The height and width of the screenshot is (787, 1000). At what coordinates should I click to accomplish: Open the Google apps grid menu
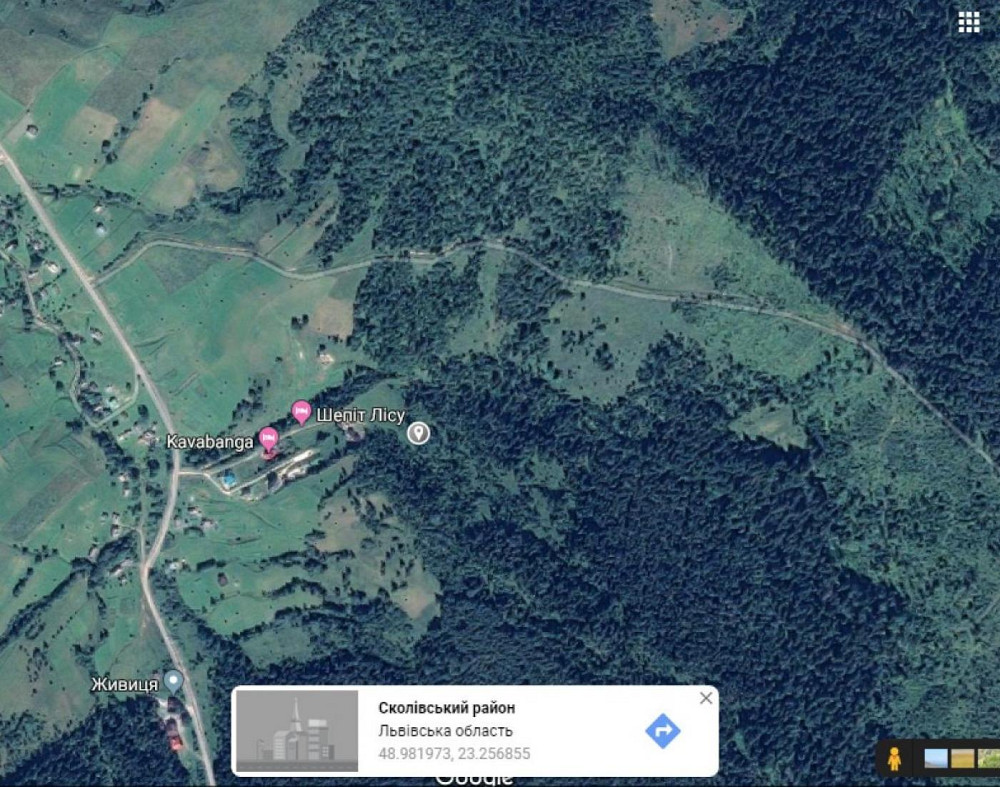click(x=968, y=22)
